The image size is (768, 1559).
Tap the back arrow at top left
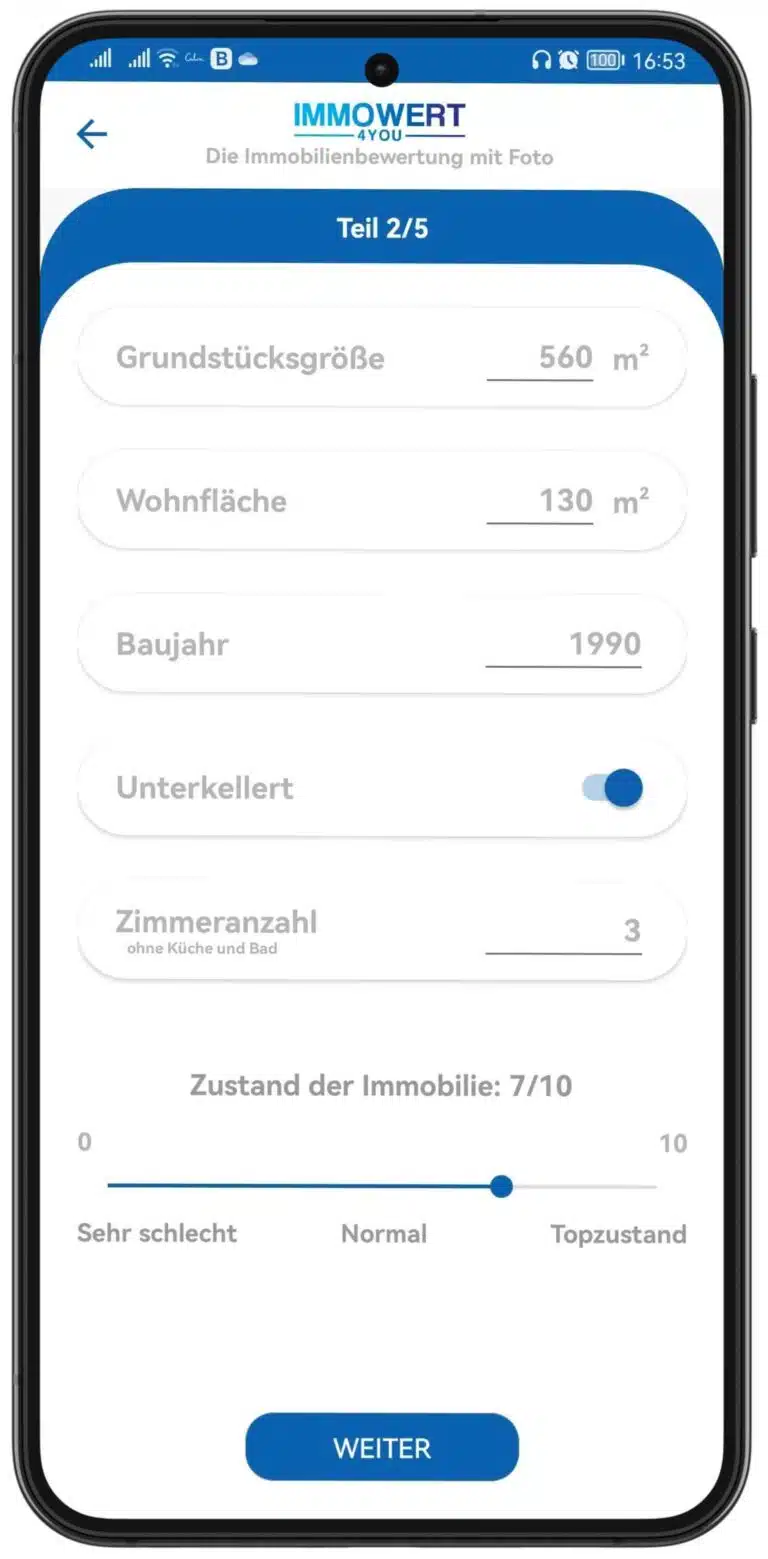click(92, 133)
